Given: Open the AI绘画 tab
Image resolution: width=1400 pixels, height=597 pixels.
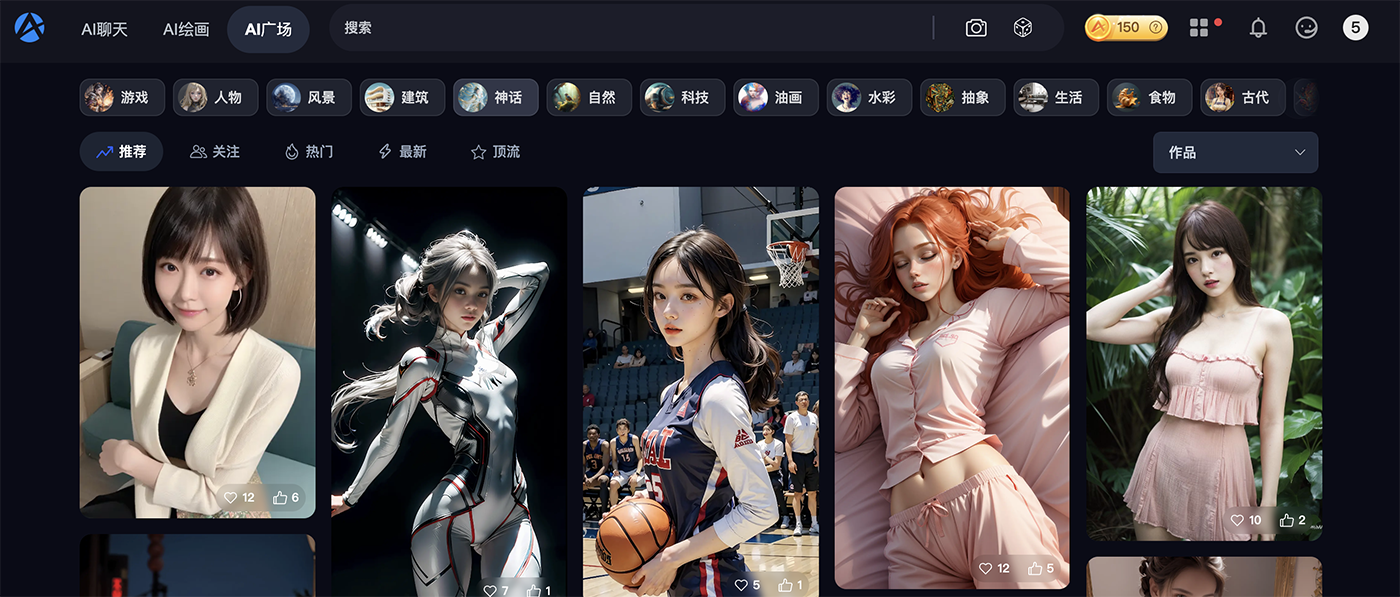Looking at the screenshot, I should (x=186, y=29).
